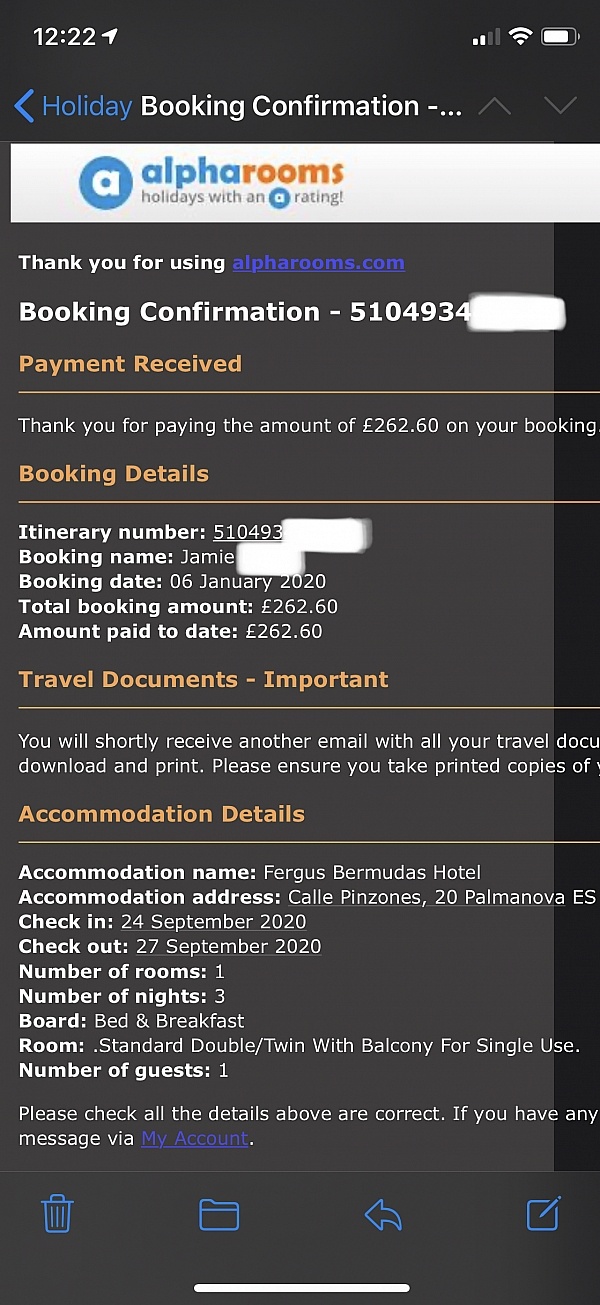Reply to this booking confirmation email
600x1305 pixels.
click(x=383, y=1215)
